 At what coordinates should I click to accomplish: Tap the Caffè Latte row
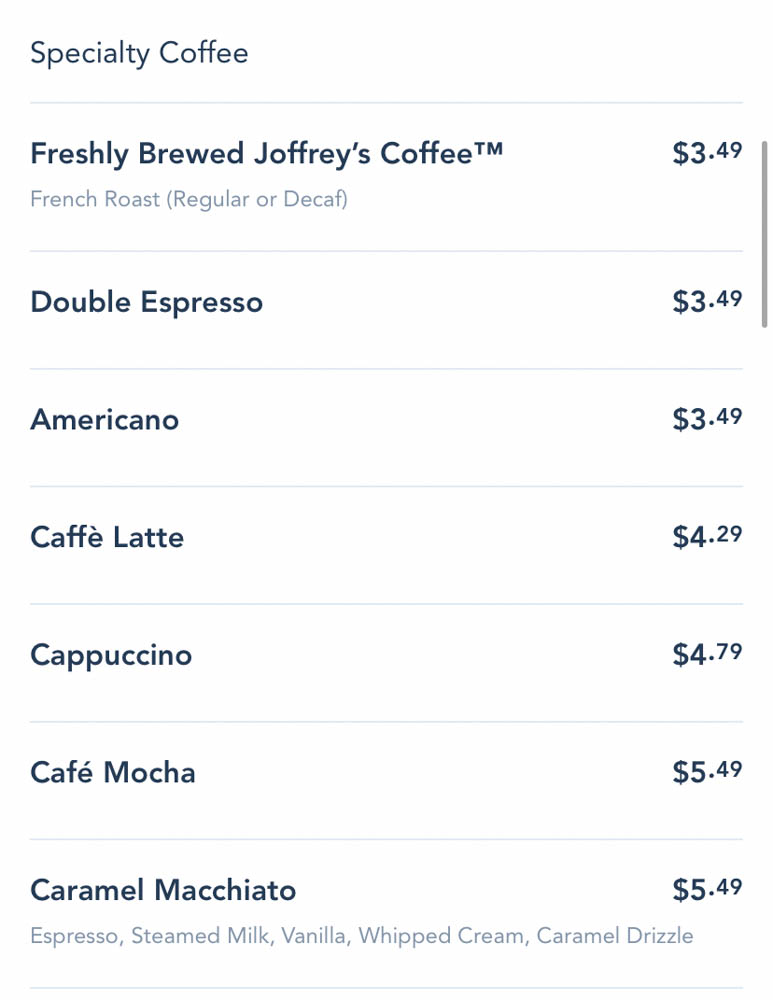click(108, 538)
